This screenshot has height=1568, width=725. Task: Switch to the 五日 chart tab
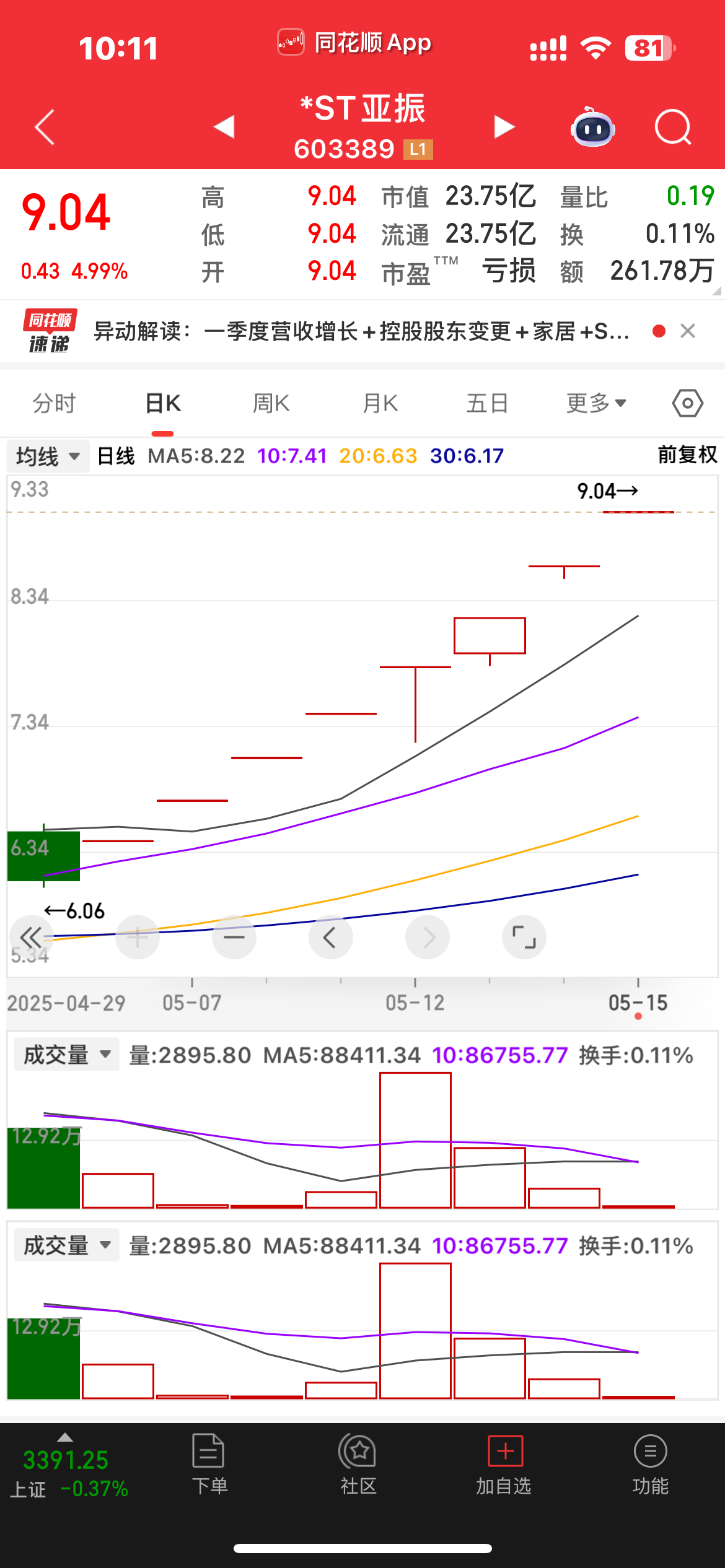coord(487,404)
